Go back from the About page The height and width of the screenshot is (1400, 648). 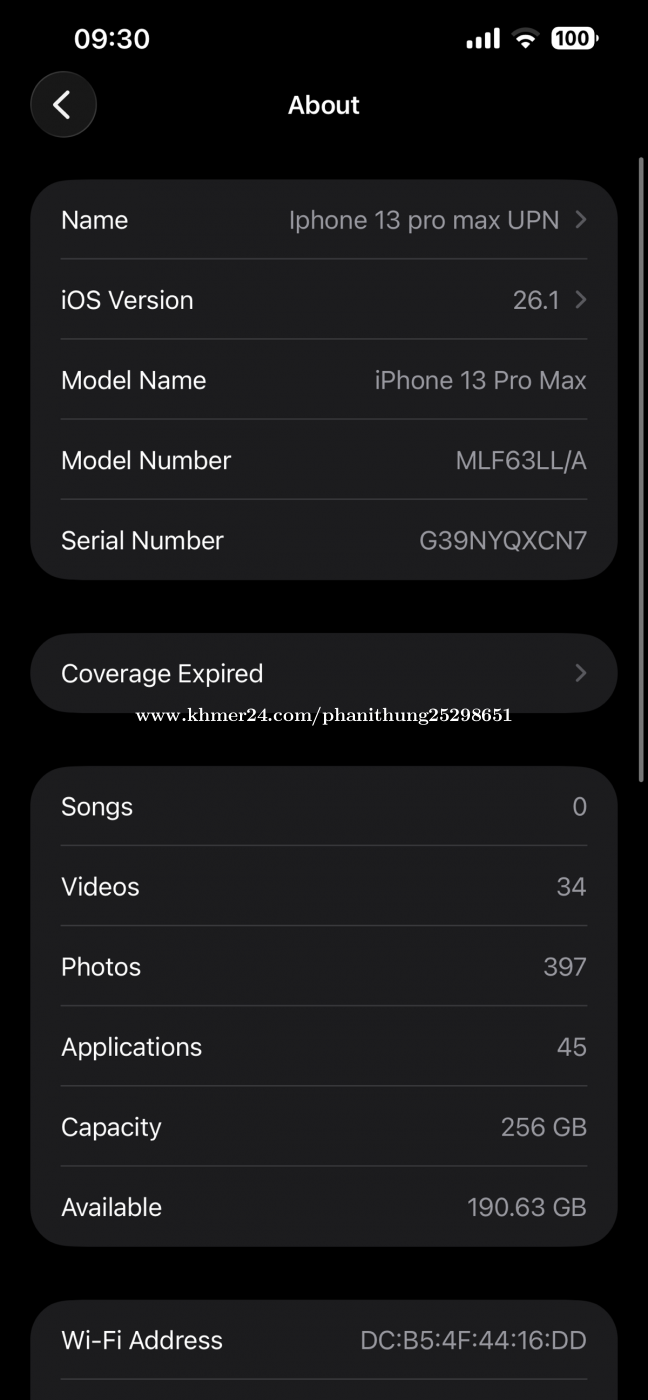click(x=63, y=105)
